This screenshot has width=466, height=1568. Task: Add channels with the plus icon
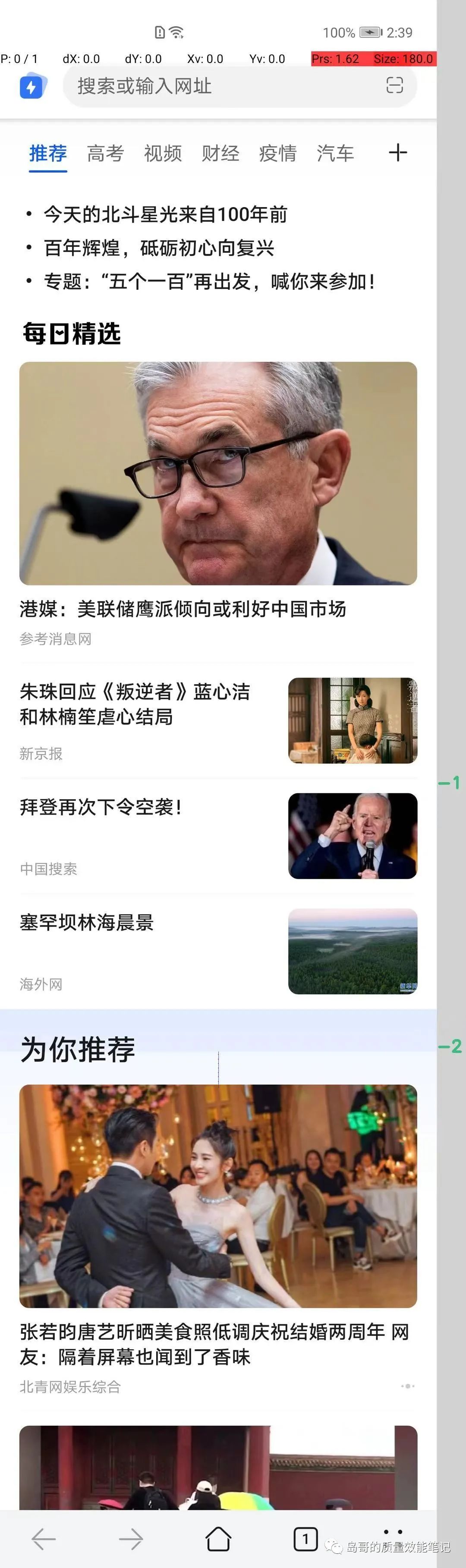398,153
